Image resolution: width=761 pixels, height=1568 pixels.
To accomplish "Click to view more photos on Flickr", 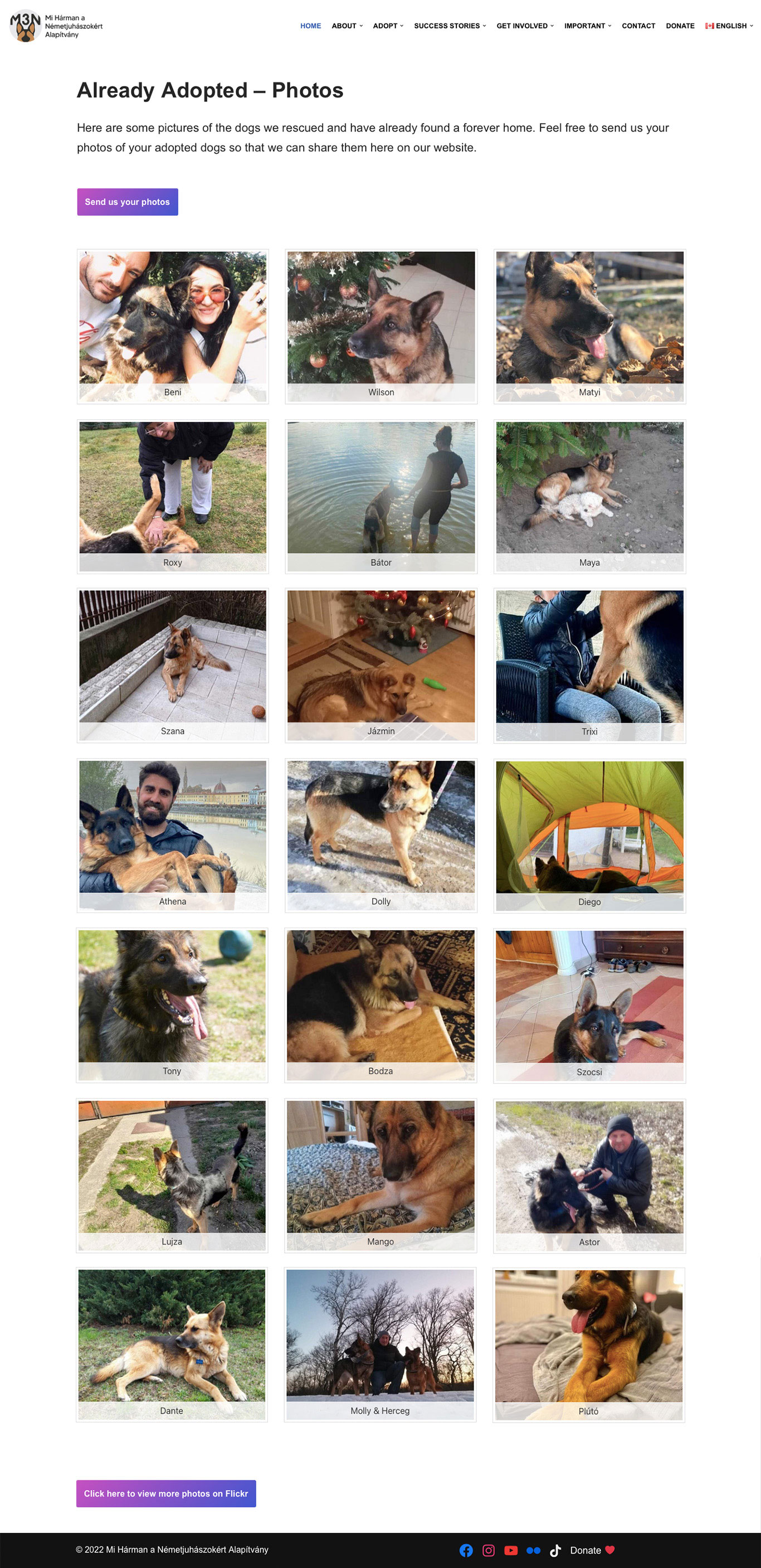I will pos(166,1493).
